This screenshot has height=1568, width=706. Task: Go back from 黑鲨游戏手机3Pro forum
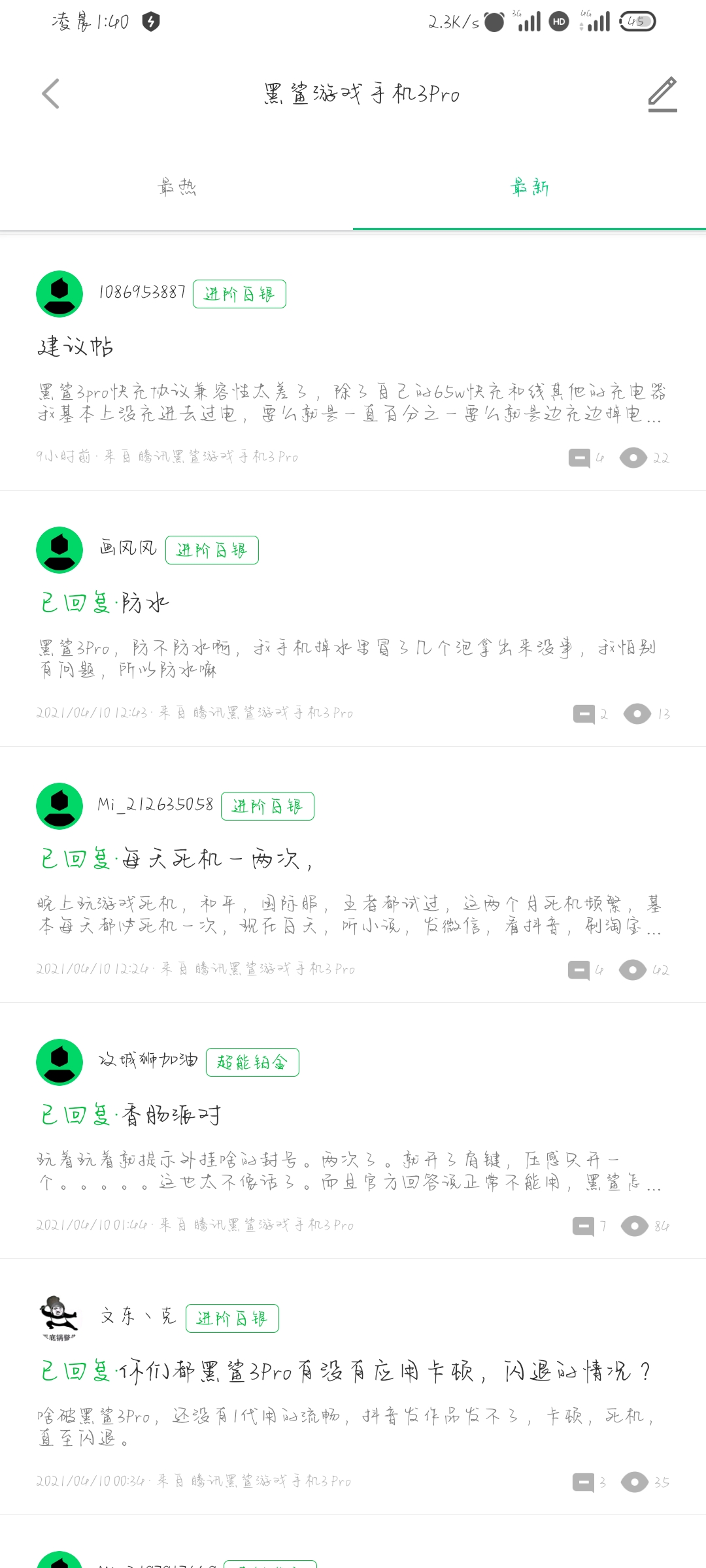click(51, 94)
